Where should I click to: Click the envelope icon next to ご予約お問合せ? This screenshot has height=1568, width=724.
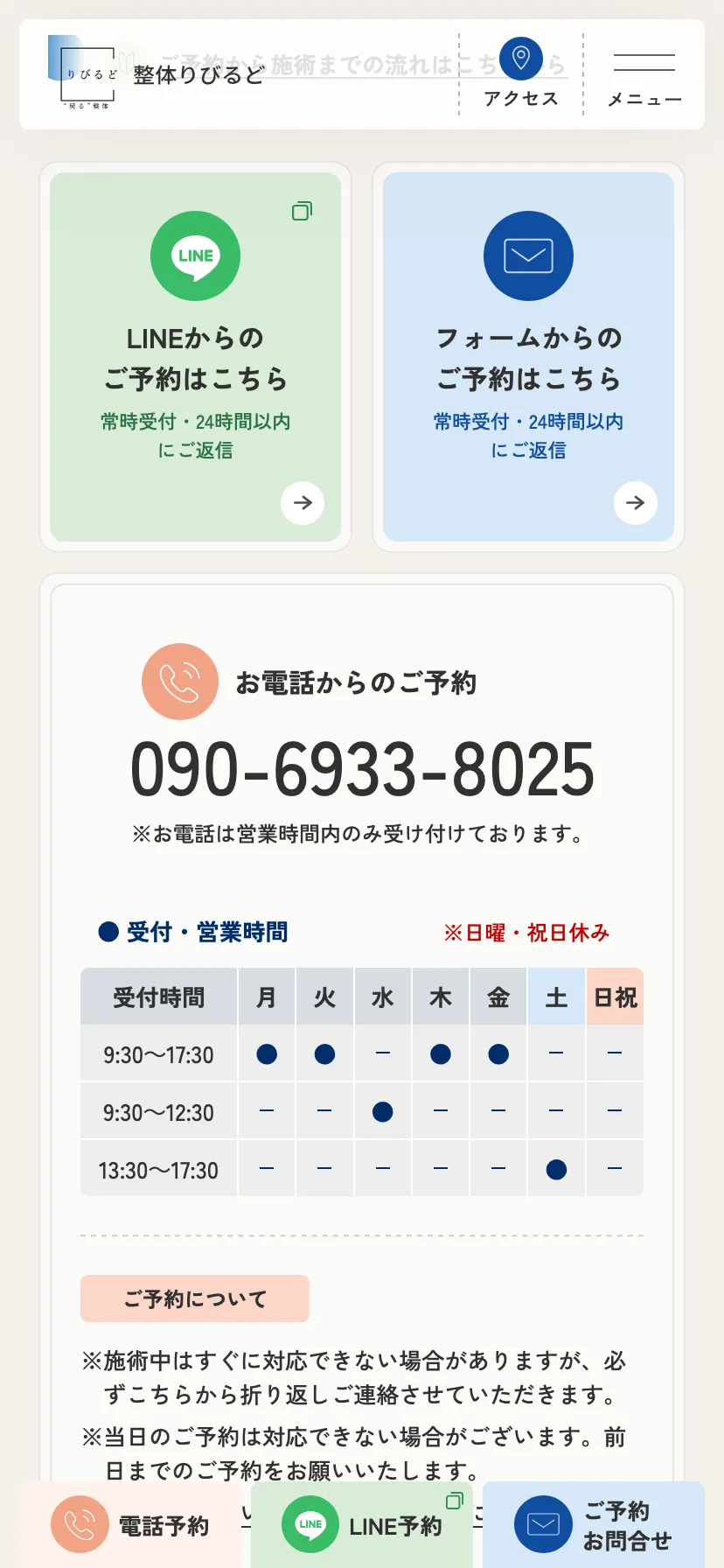545,1523
